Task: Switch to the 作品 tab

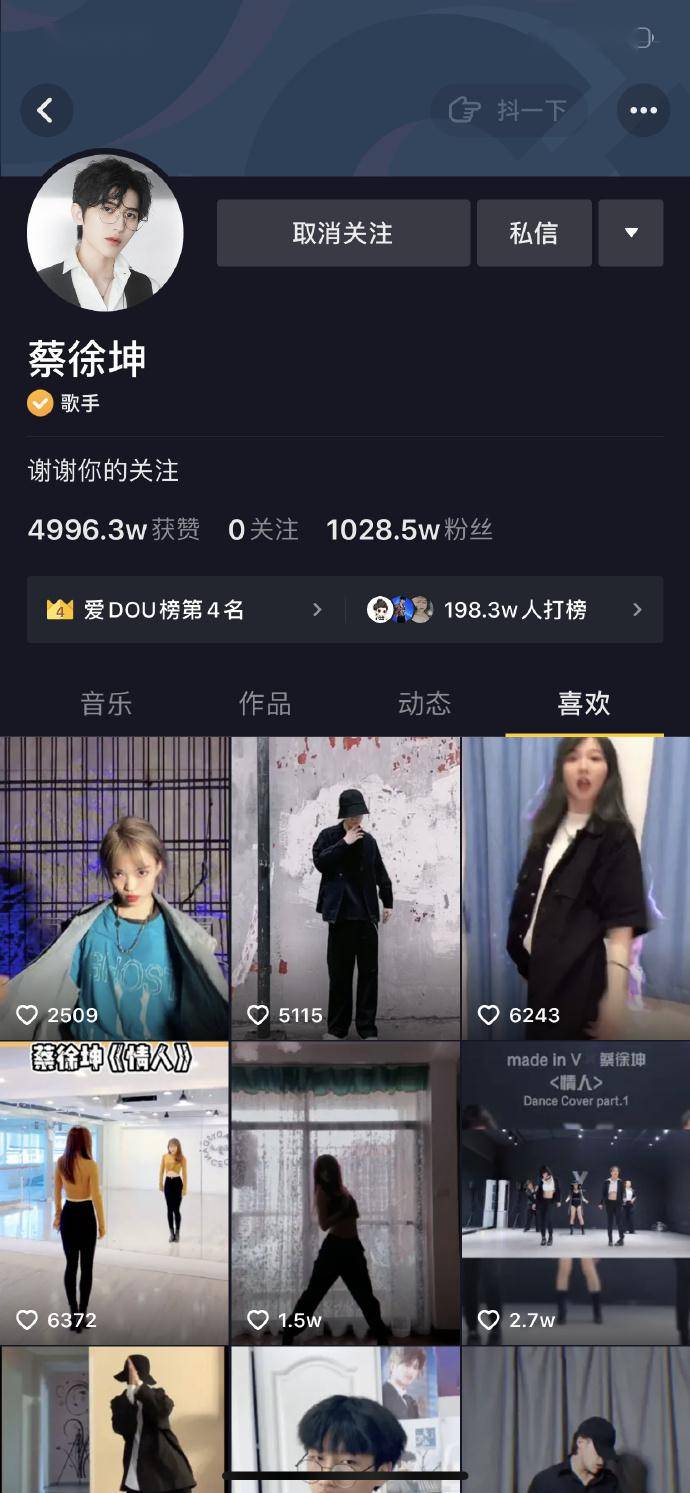Action: coord(265,703)
